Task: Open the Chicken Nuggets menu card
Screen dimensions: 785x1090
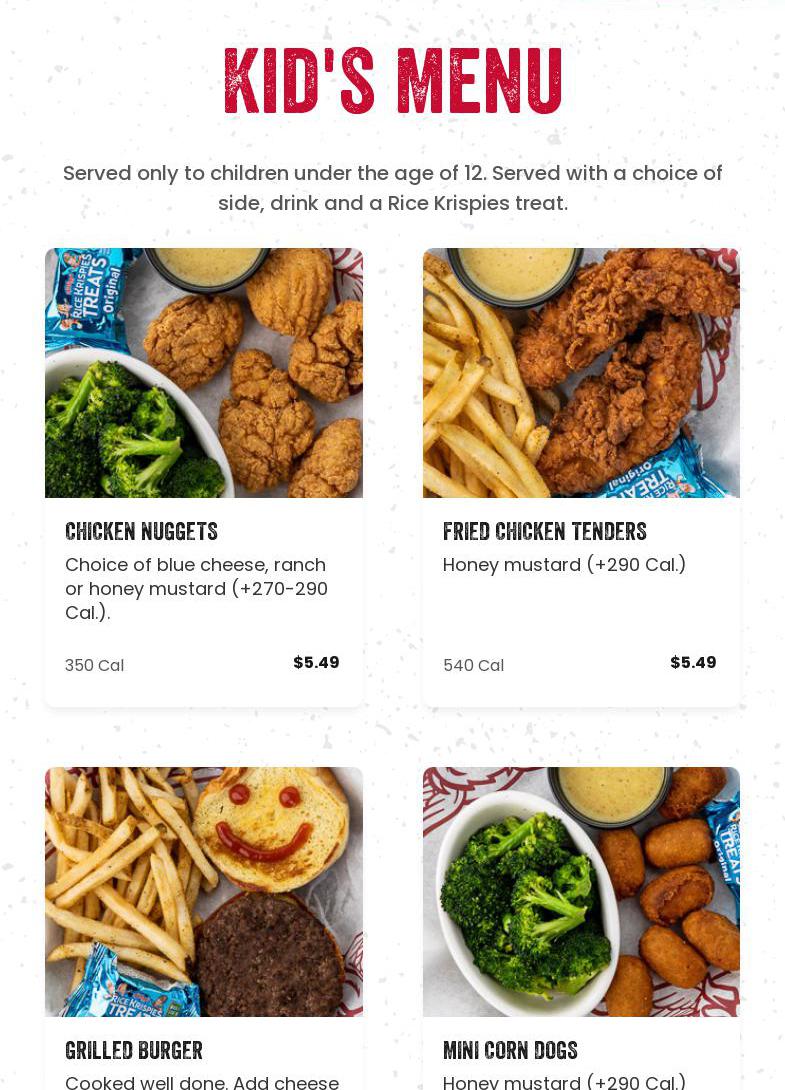Action: (x=203, y=476)
